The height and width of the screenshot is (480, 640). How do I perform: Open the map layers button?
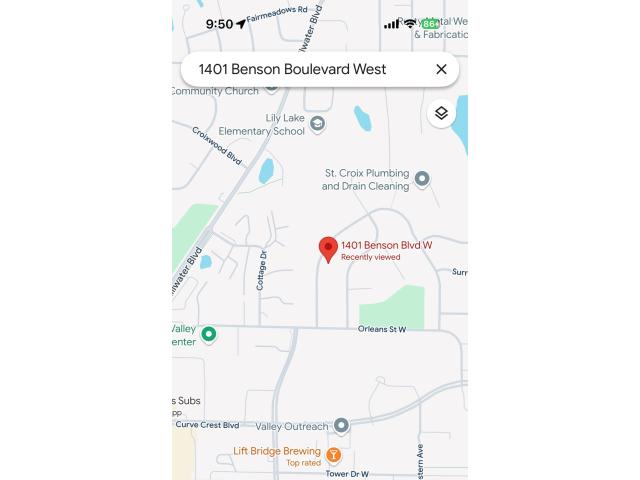point(441,113)
